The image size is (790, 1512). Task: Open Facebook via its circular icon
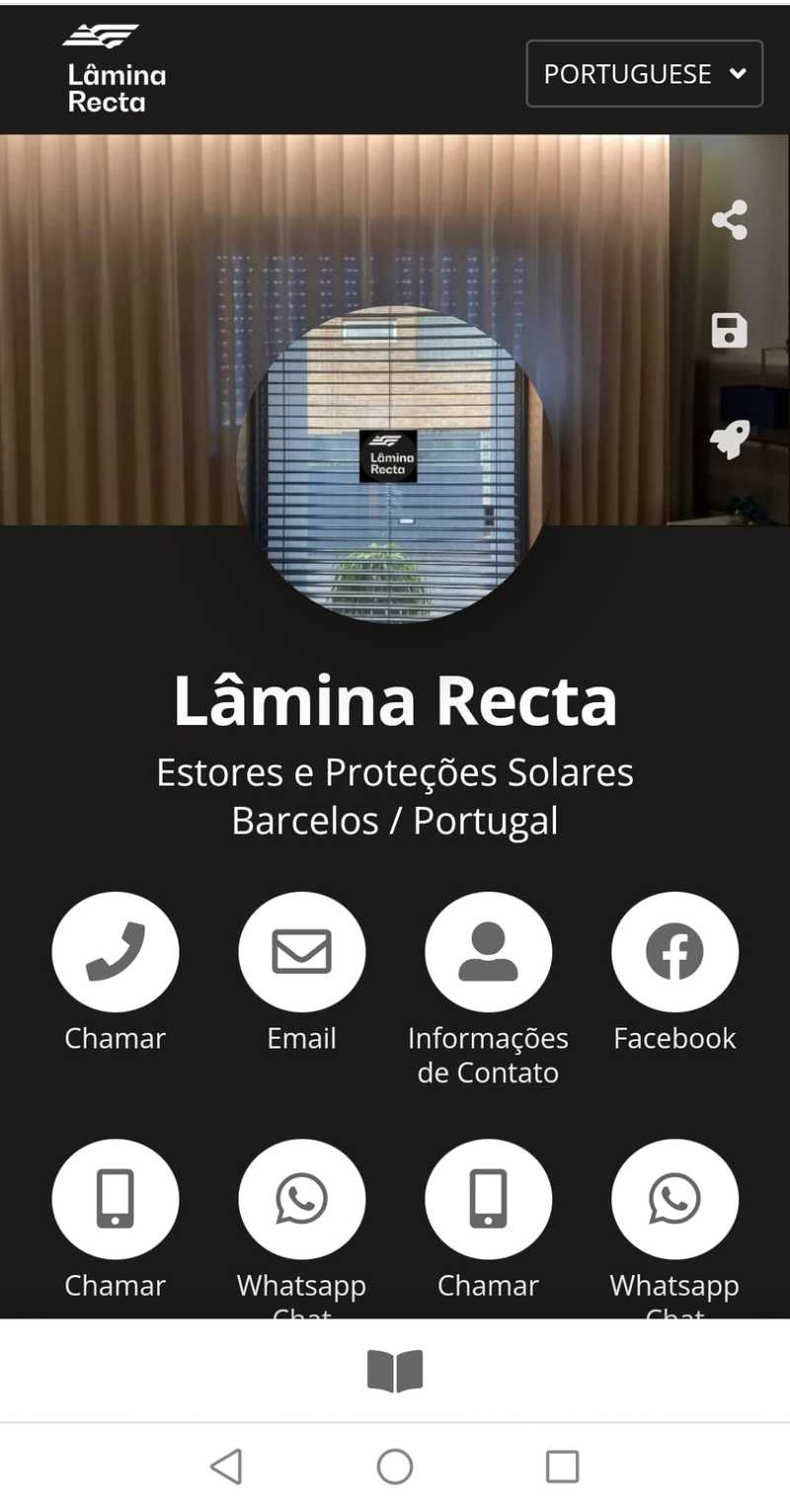[x=674, y=951]
